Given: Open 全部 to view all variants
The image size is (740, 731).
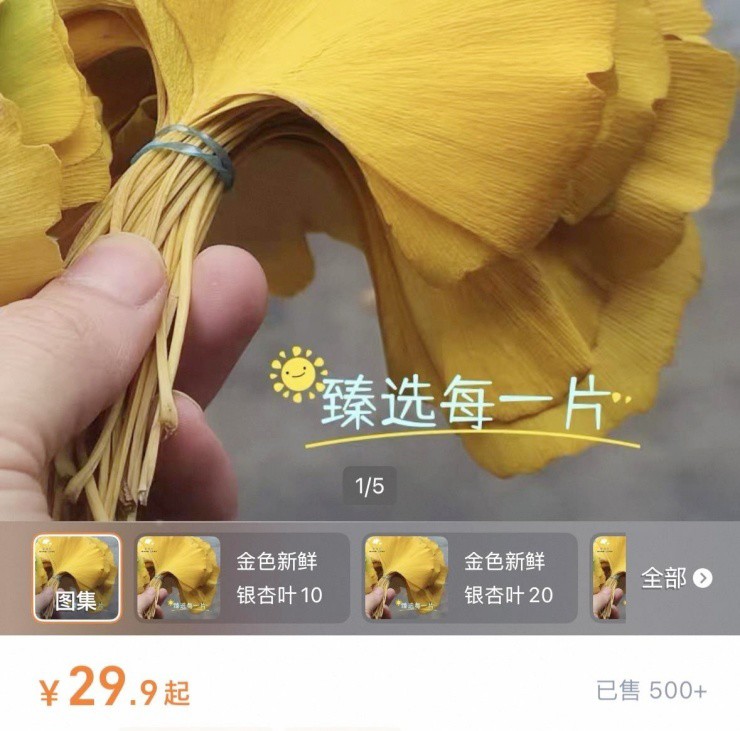Looking at the screenshot, I should [x=676, y=578].
